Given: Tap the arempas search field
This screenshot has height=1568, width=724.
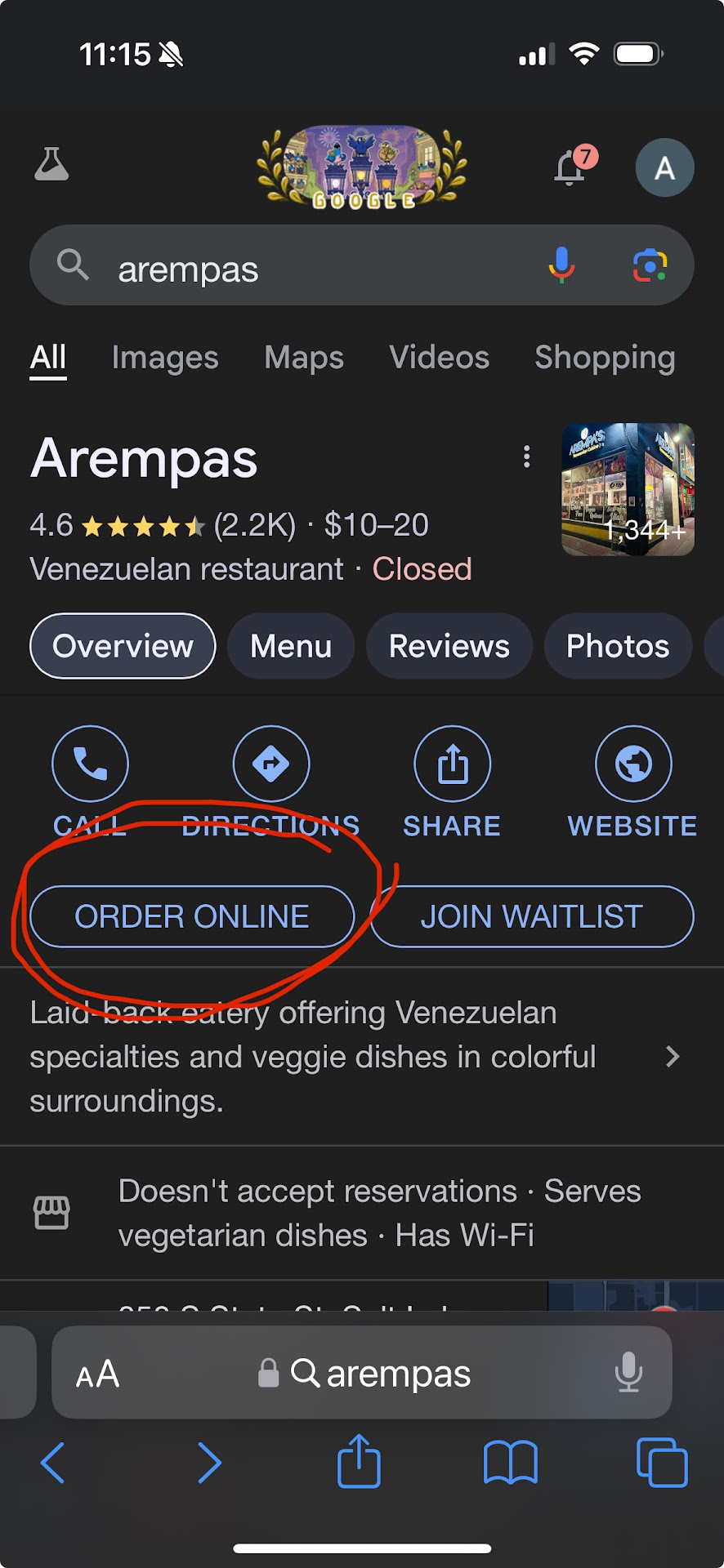Looking at the screenshot, I should click(x=311, y=268).
